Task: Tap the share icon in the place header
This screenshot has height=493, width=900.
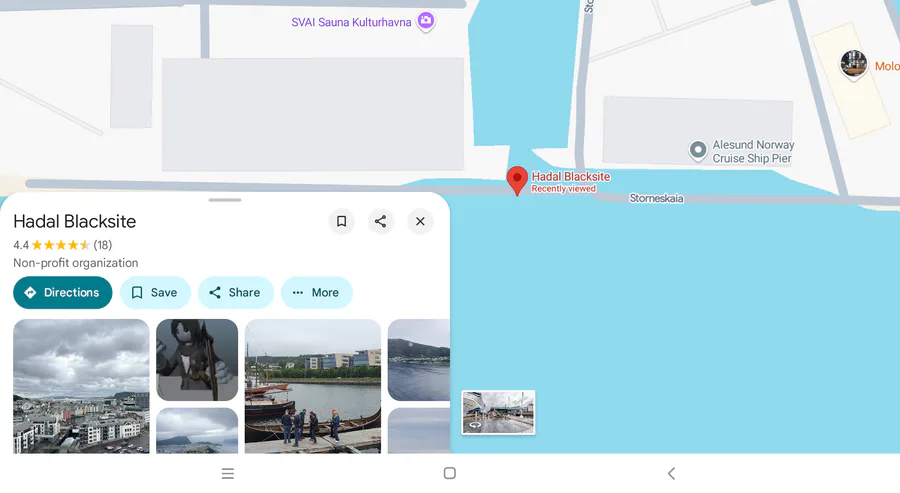Action: [x=380, y=221]
